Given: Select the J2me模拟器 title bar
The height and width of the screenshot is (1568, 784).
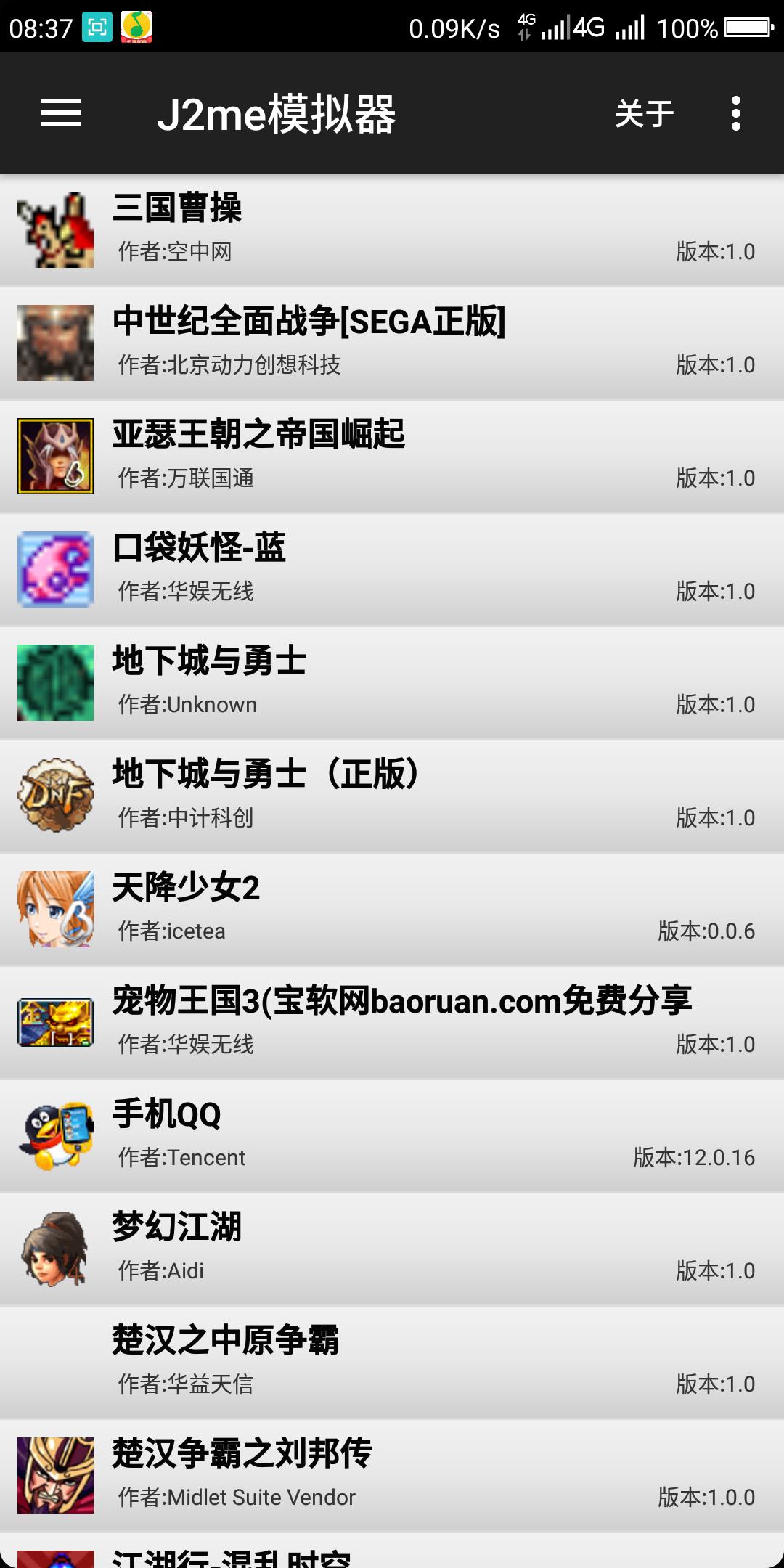Looking at the screenshot, I should 278,114.
